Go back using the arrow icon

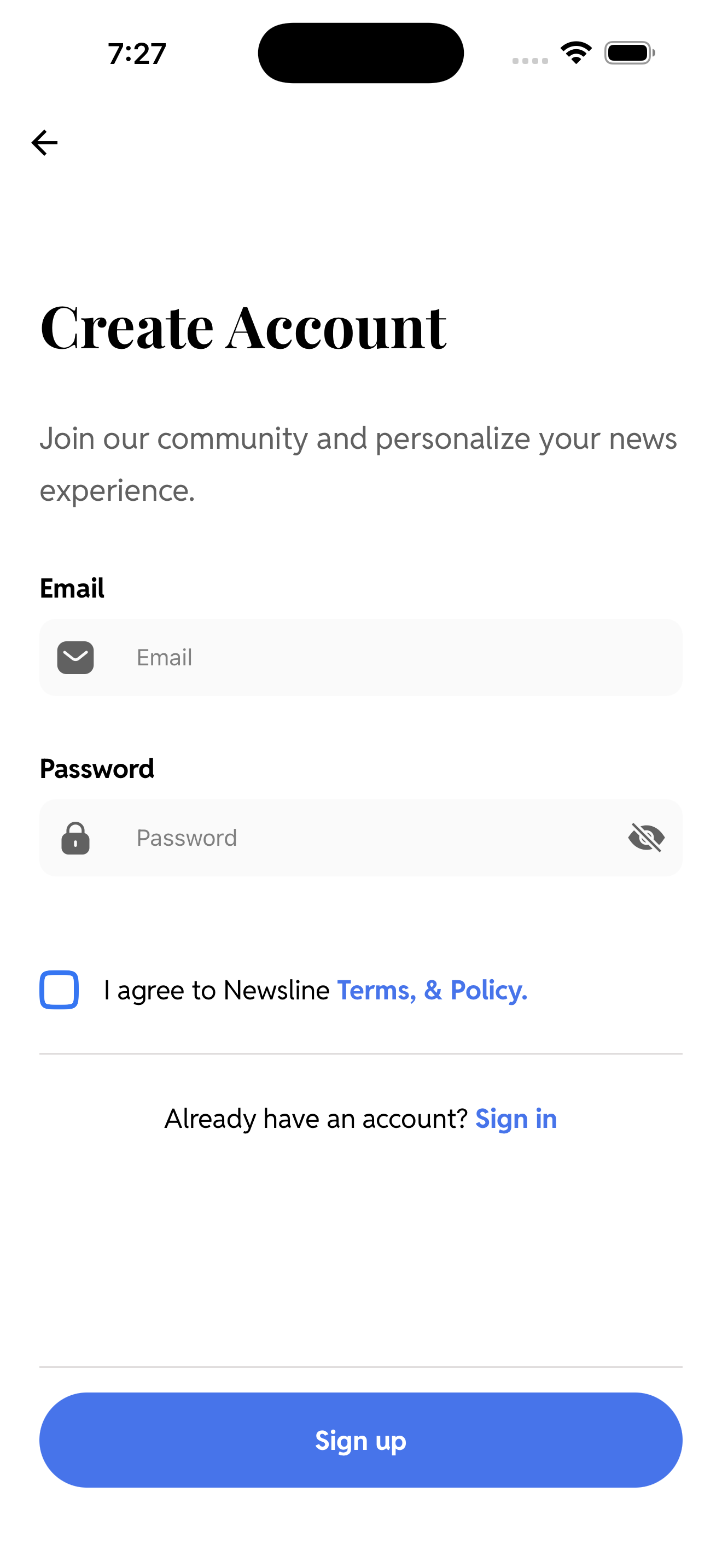click(x=44, y=143)
